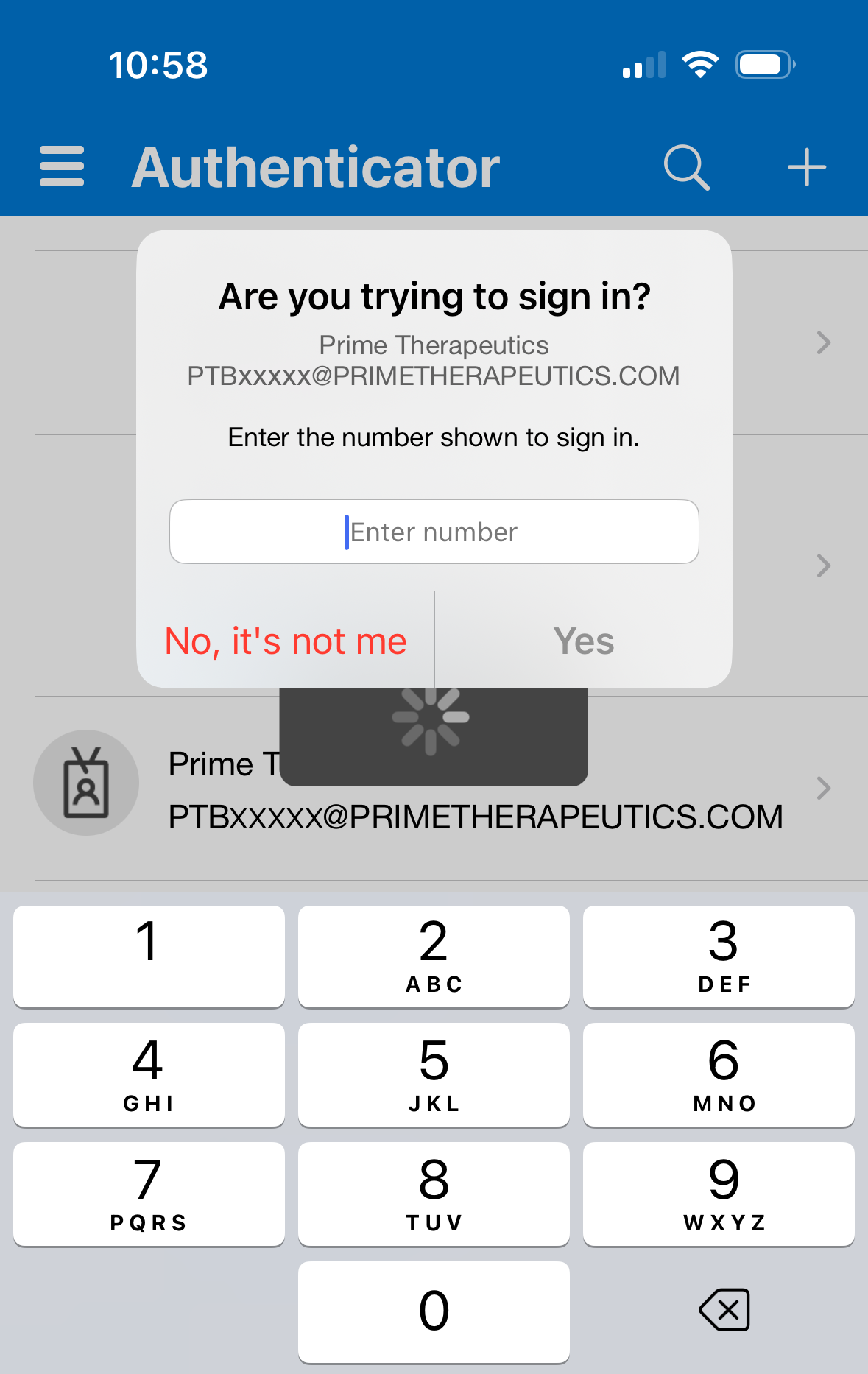Select digit 5 on the keypad

click(434, 1074)
